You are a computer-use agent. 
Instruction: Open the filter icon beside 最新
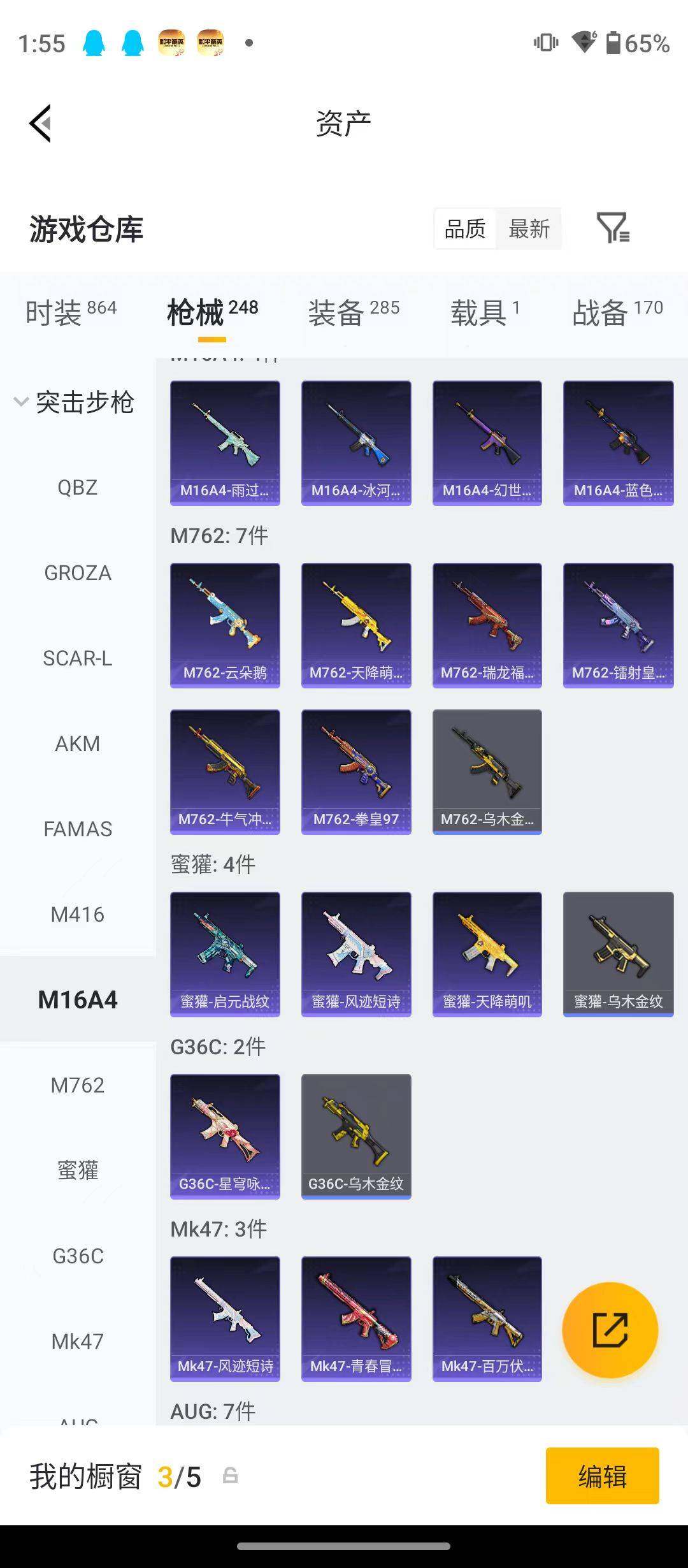[613, 228]
